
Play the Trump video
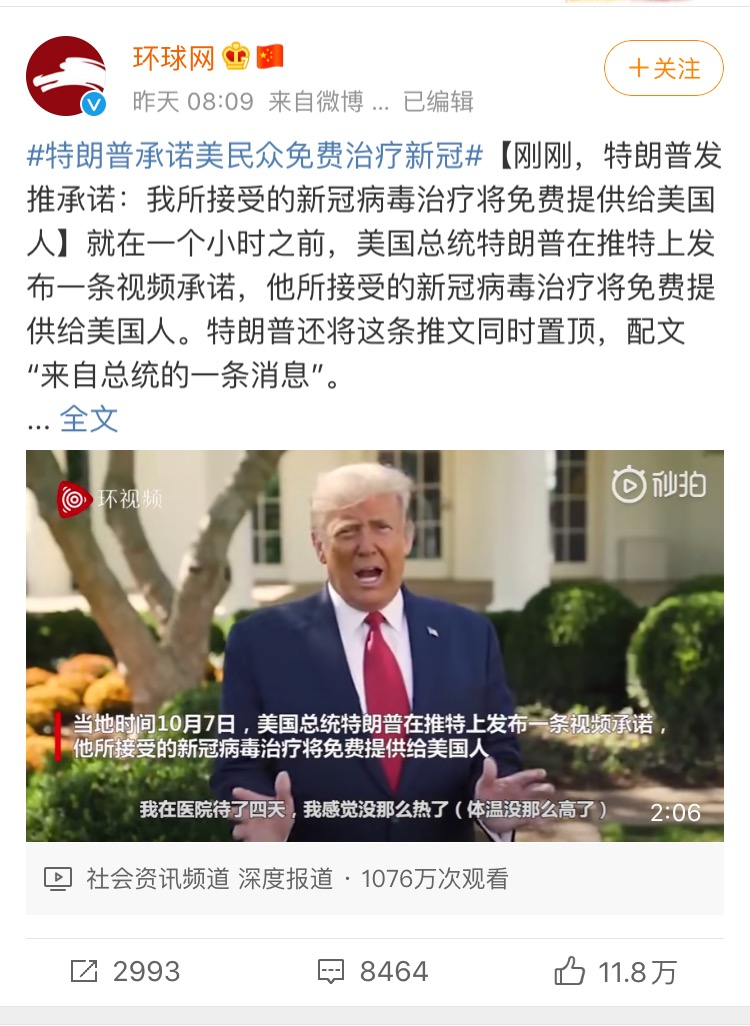tap(374, 645)
